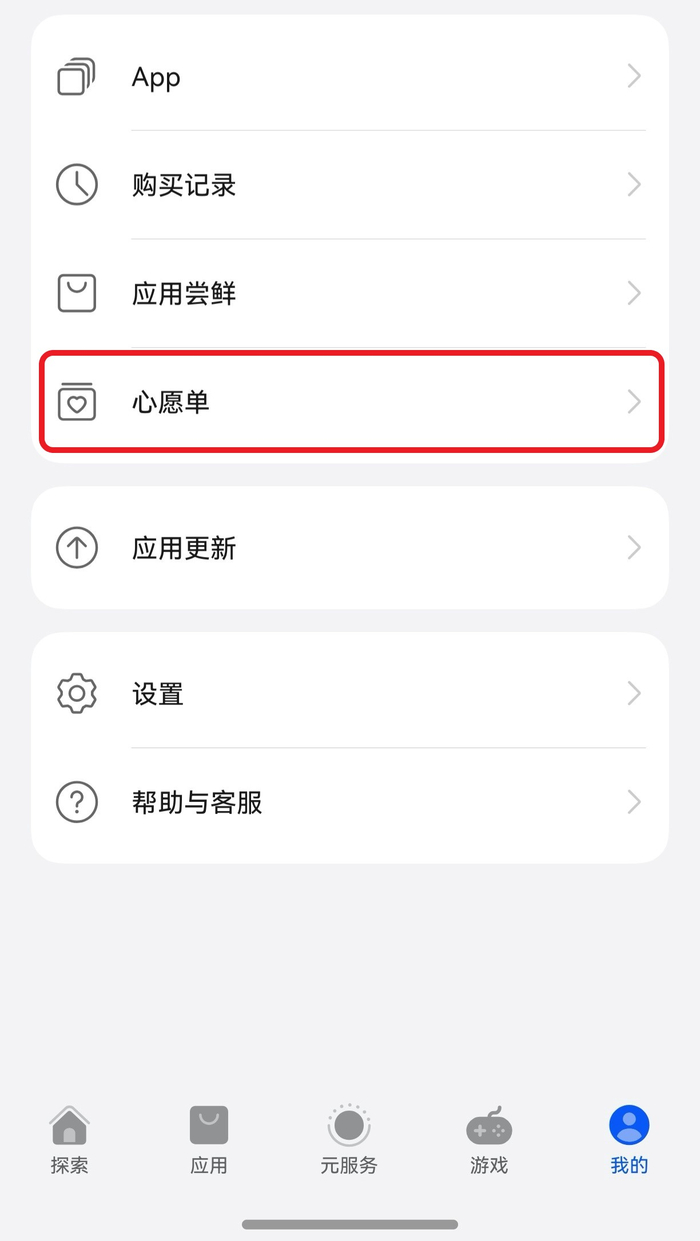Switch to the 元服务 tab

349,1140
